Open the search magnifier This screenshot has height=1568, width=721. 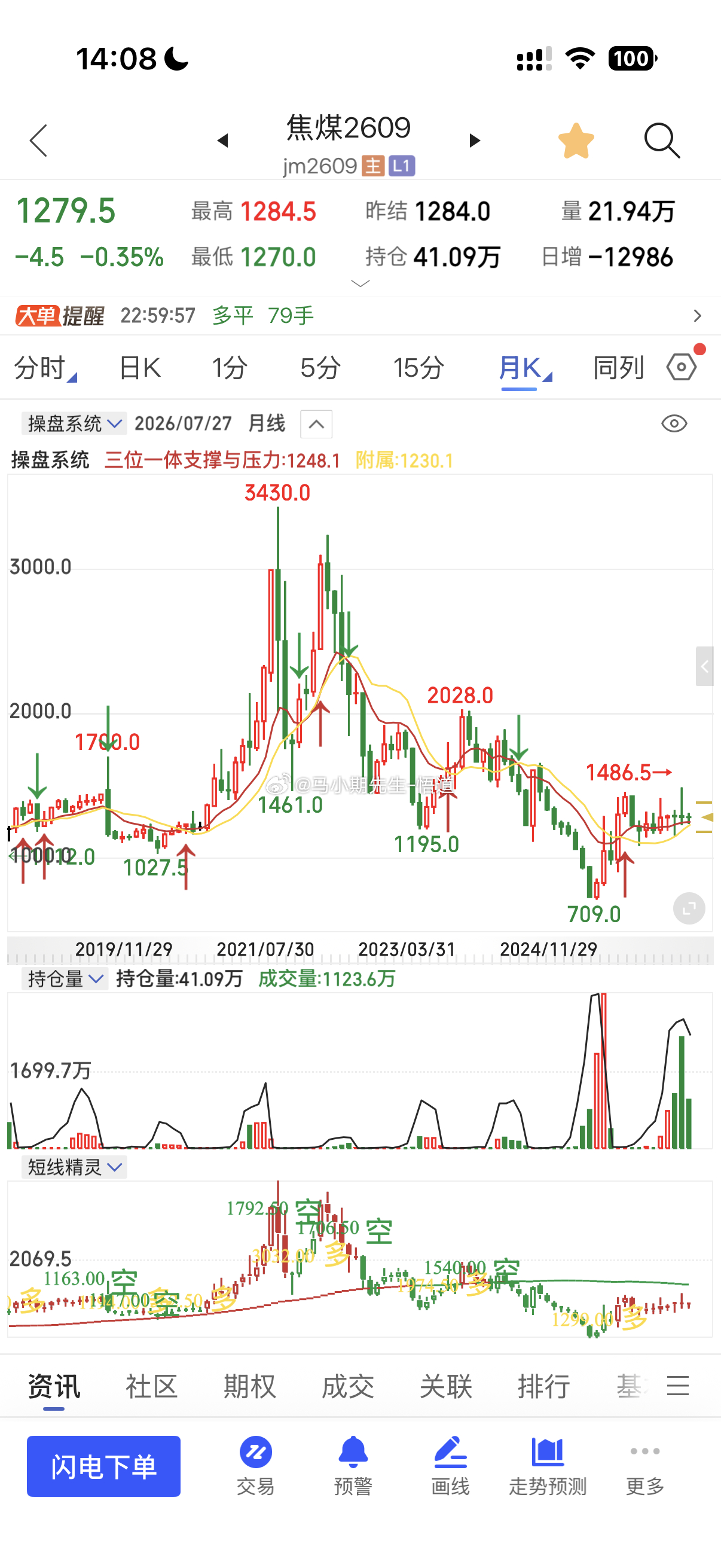662,141
